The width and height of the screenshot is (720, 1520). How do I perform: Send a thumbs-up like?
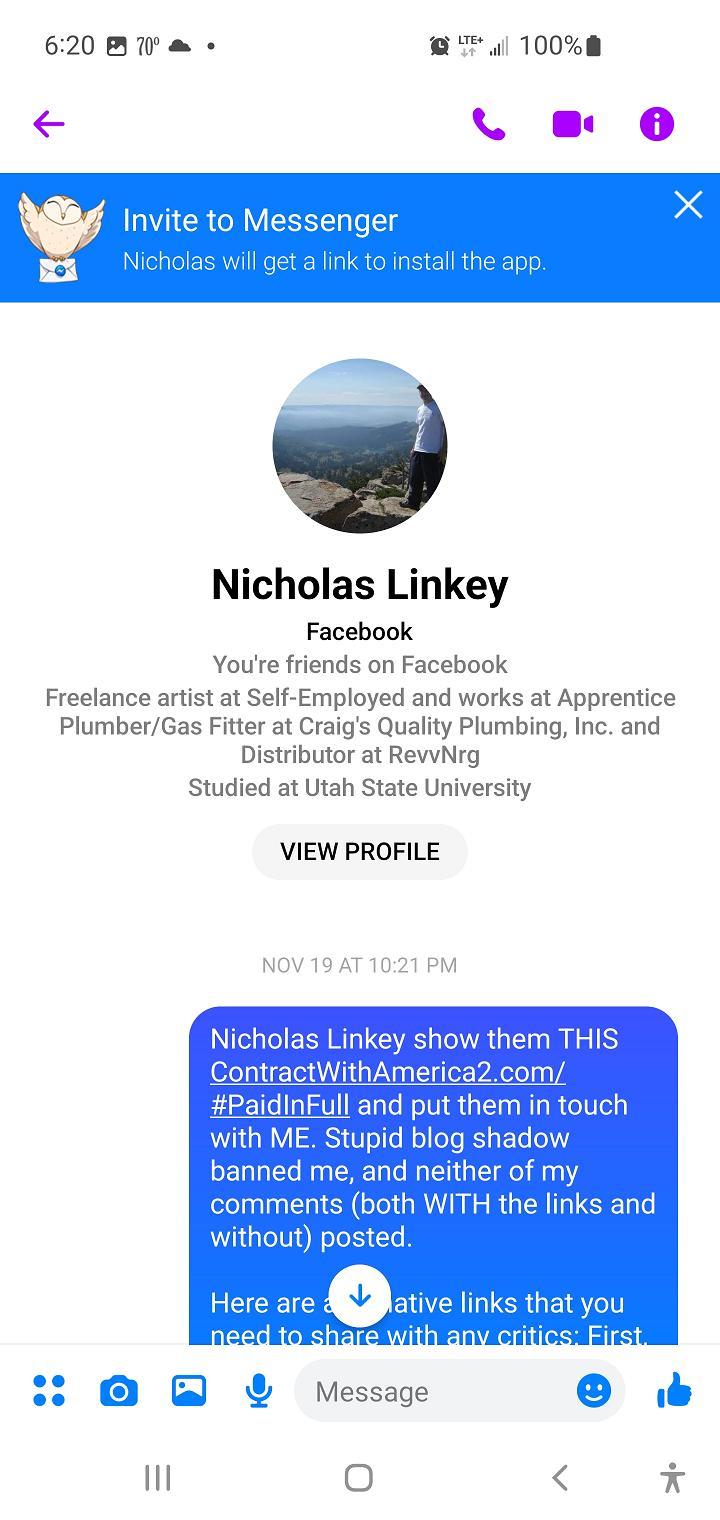coord(675,1390)
